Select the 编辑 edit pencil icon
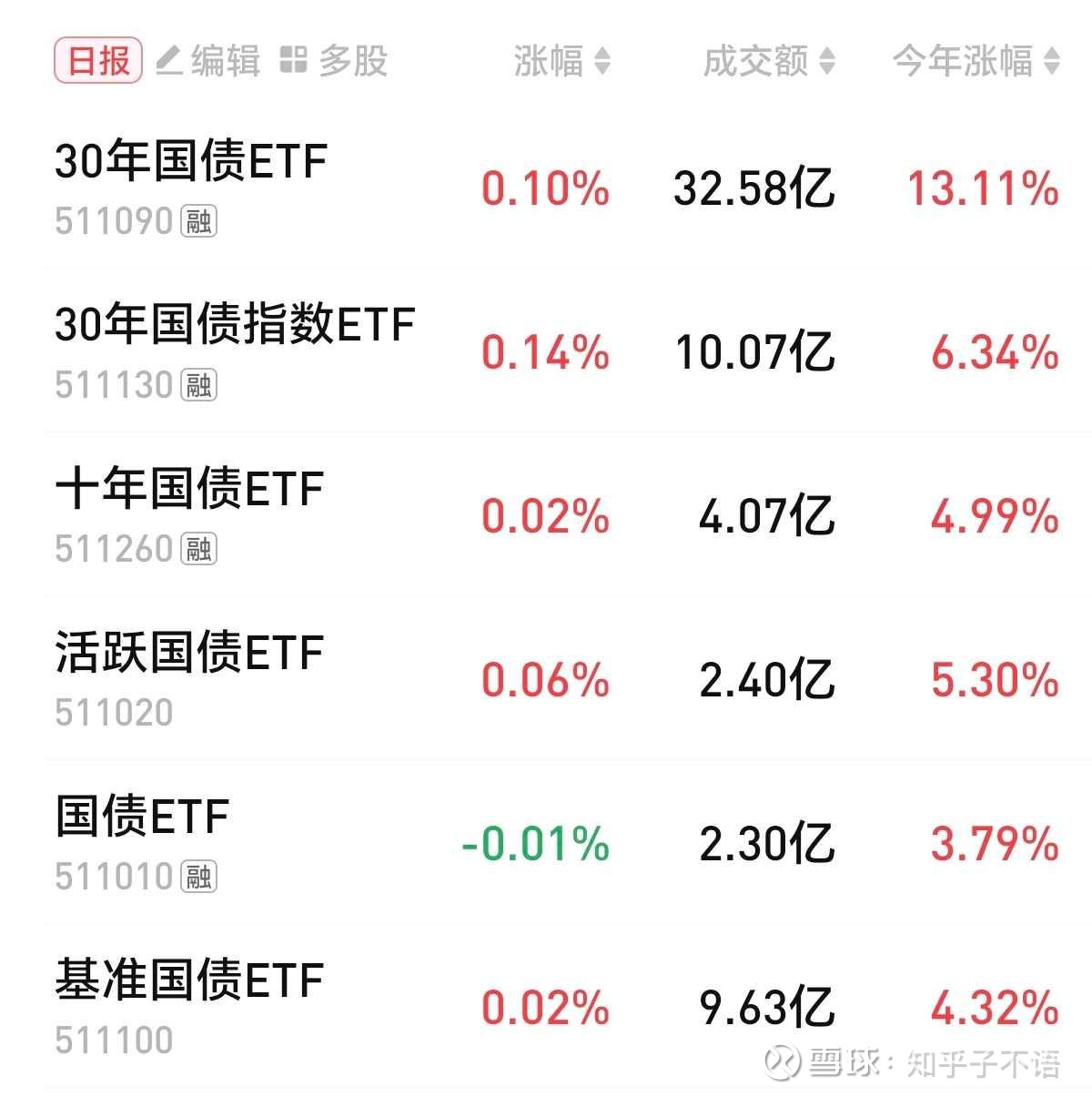 [169, 59]
